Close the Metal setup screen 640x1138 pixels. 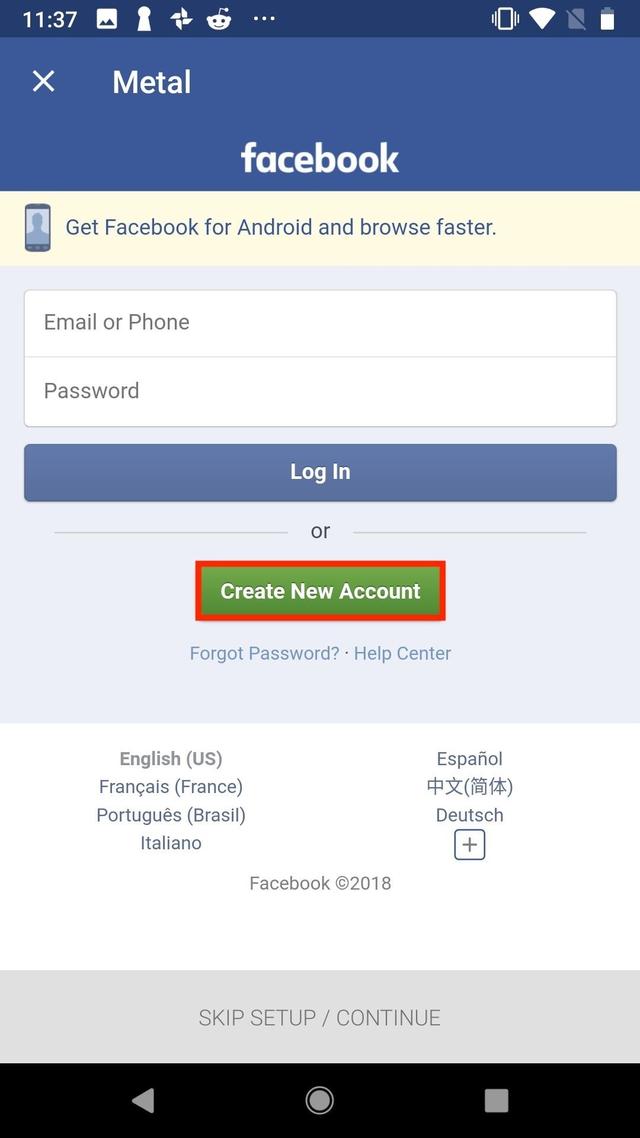pyautogui.click(x=43, y=82)
